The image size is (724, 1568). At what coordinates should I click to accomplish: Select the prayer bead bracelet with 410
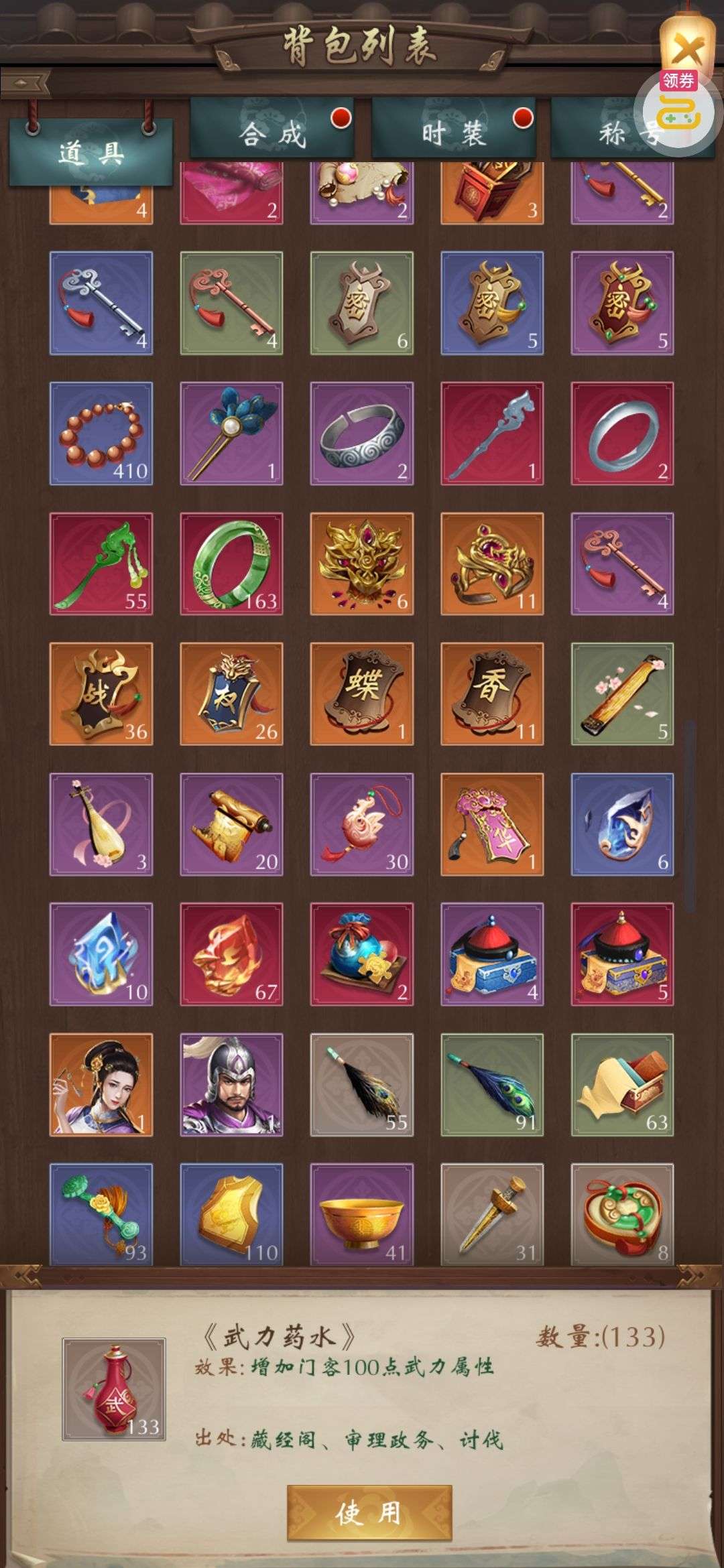(x=101, y=434)
